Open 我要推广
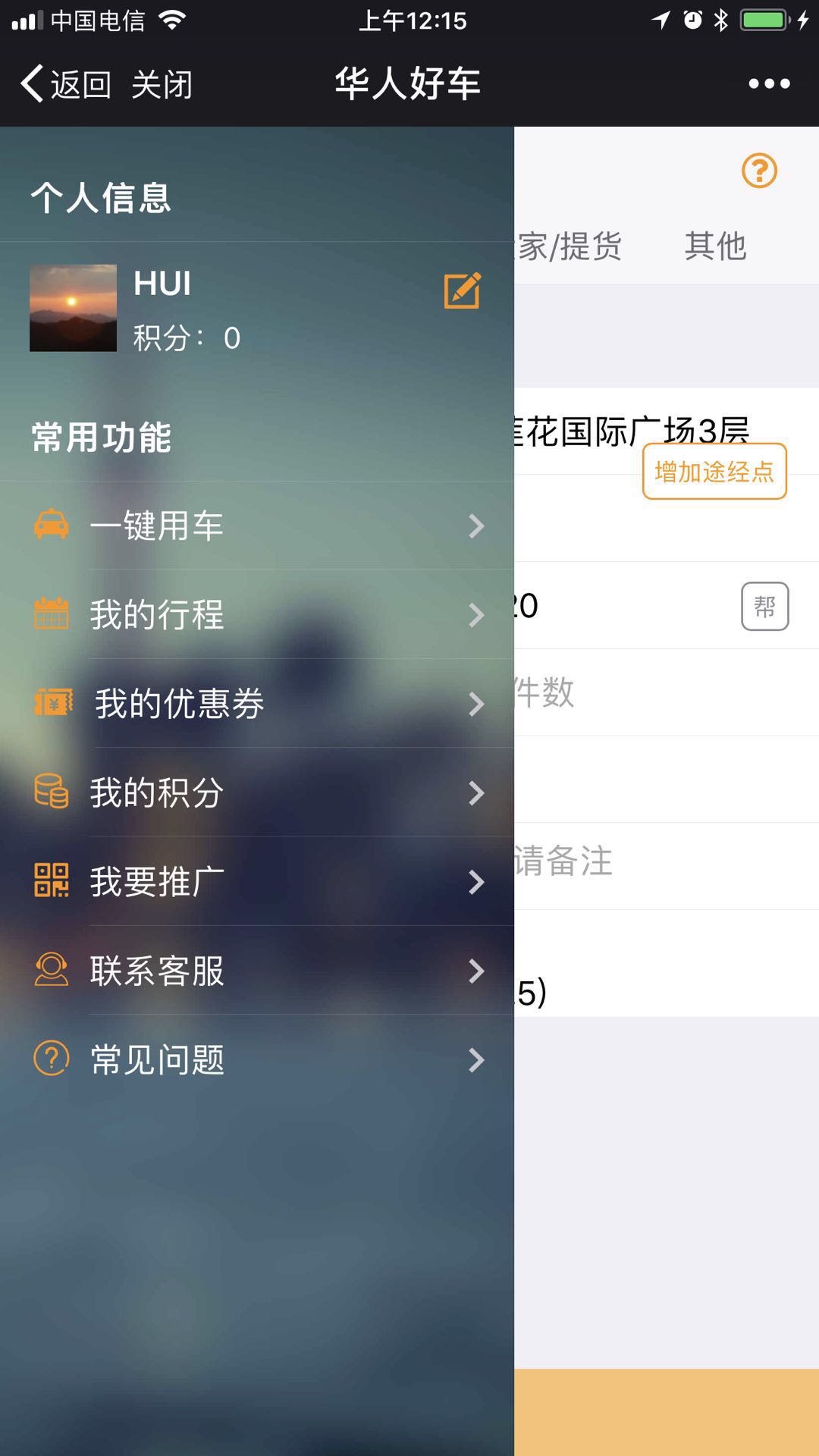The height and width of the screenshot is (1456, 819). (258, 881)
